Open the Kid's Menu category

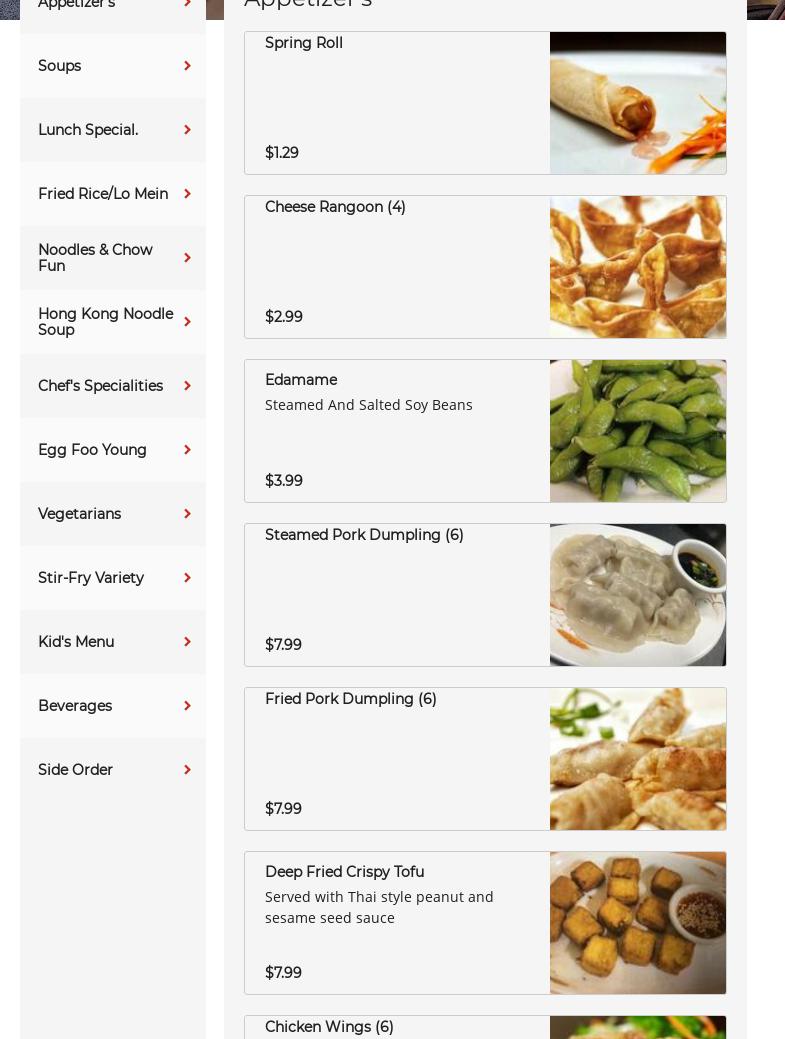click(112, 642)
